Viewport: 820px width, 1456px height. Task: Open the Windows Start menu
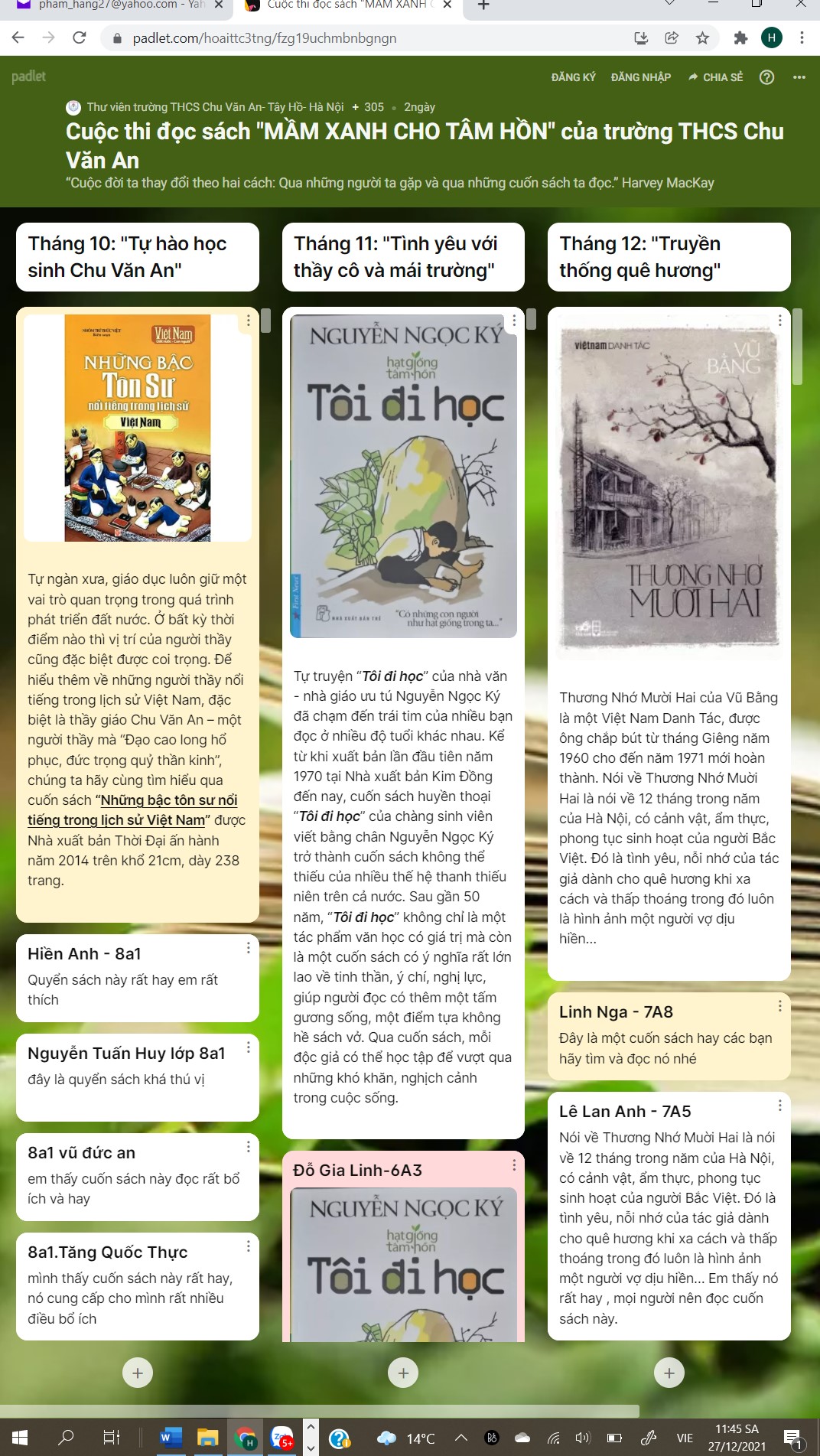(20, 1438)
